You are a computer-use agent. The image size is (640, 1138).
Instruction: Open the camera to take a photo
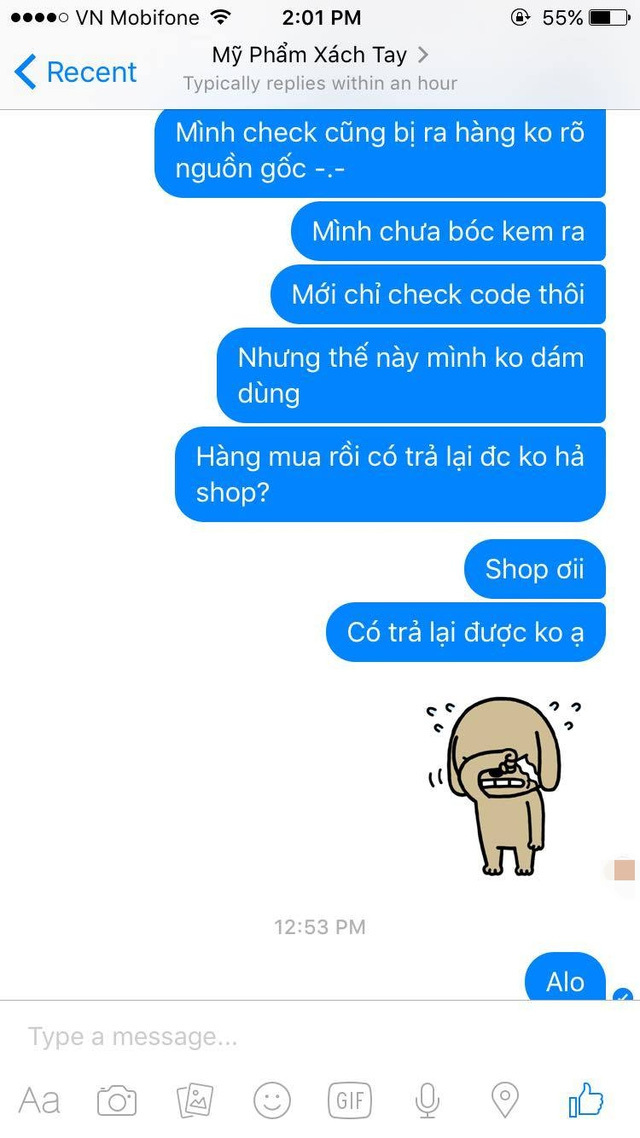click(x=116, y=1101)
